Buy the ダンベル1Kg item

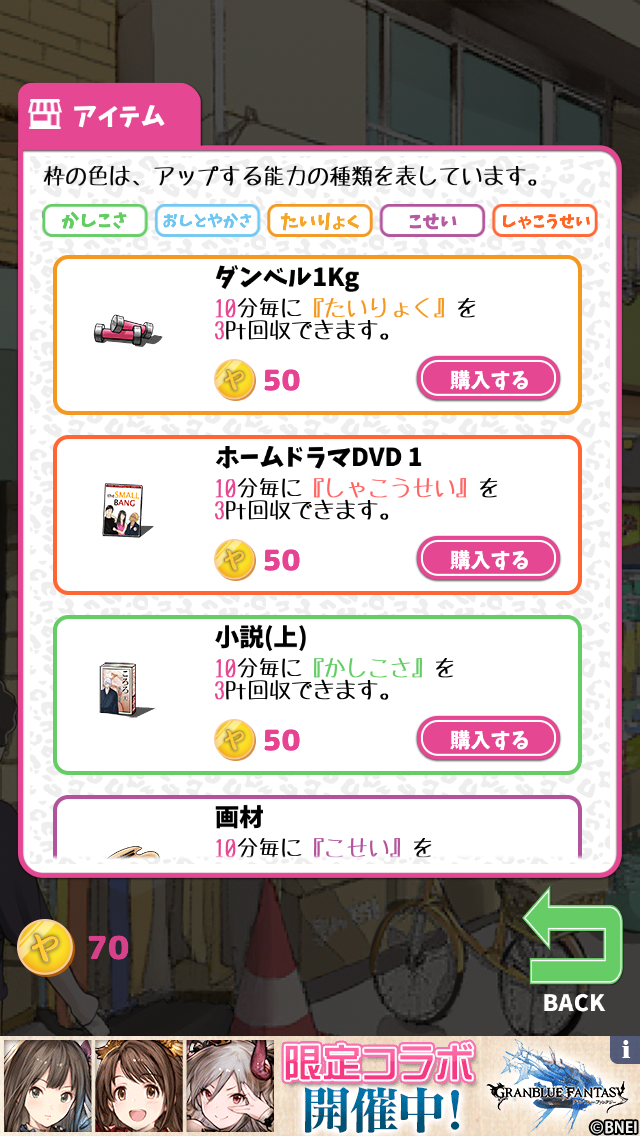[488, 379]
